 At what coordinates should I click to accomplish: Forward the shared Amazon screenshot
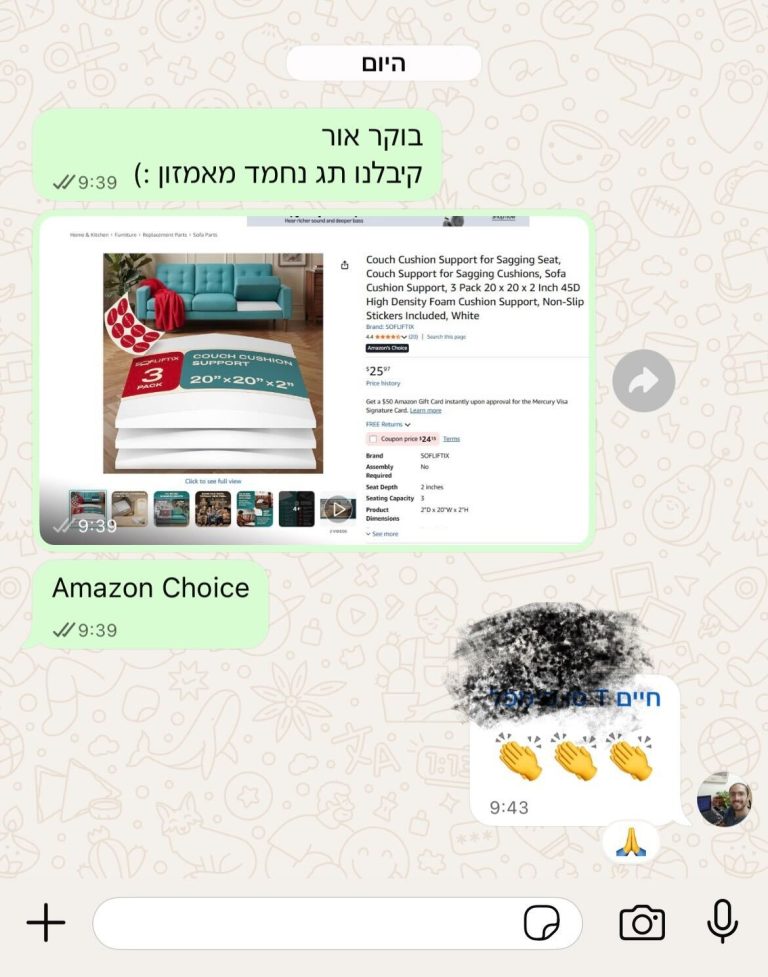coord(643,381)
